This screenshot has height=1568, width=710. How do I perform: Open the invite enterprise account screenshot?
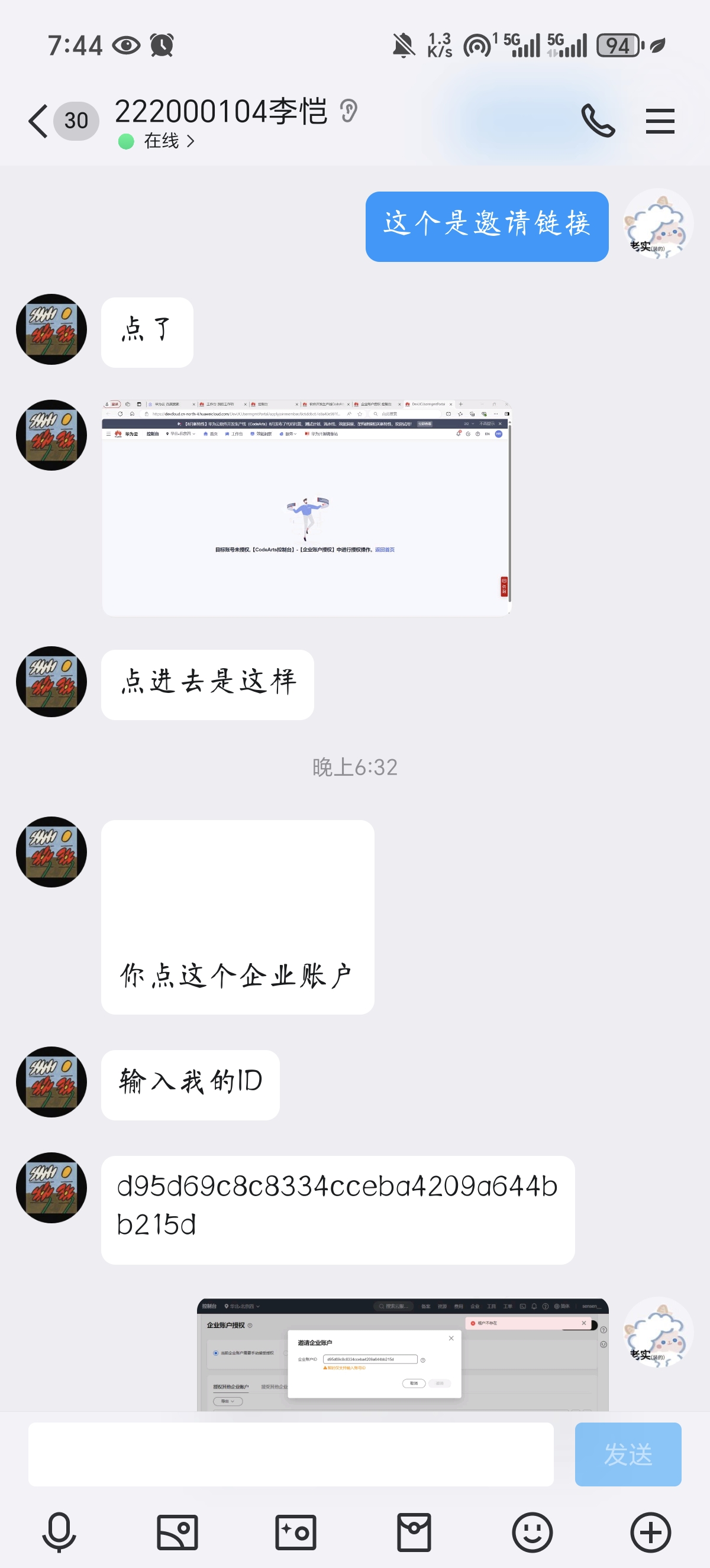click(x=402, y=1354)
